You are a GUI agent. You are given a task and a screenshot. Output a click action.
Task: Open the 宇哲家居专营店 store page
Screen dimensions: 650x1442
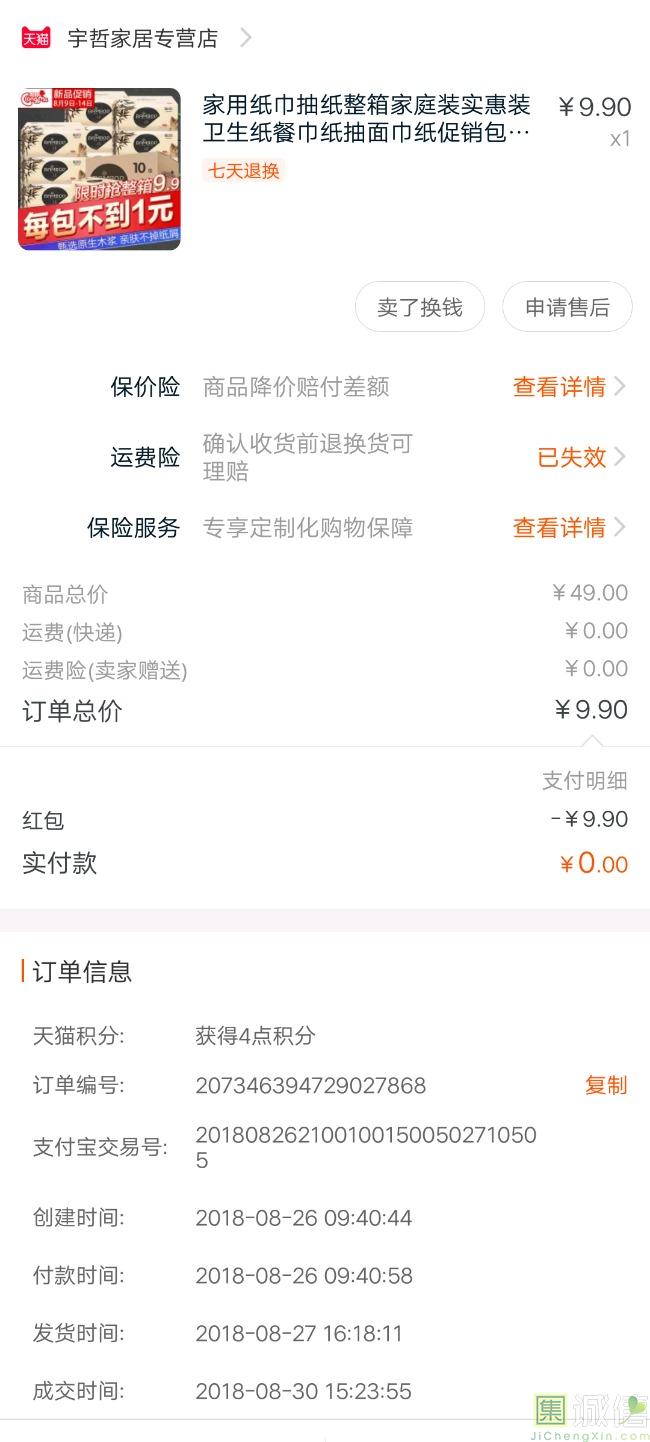(x=142, y=39)
